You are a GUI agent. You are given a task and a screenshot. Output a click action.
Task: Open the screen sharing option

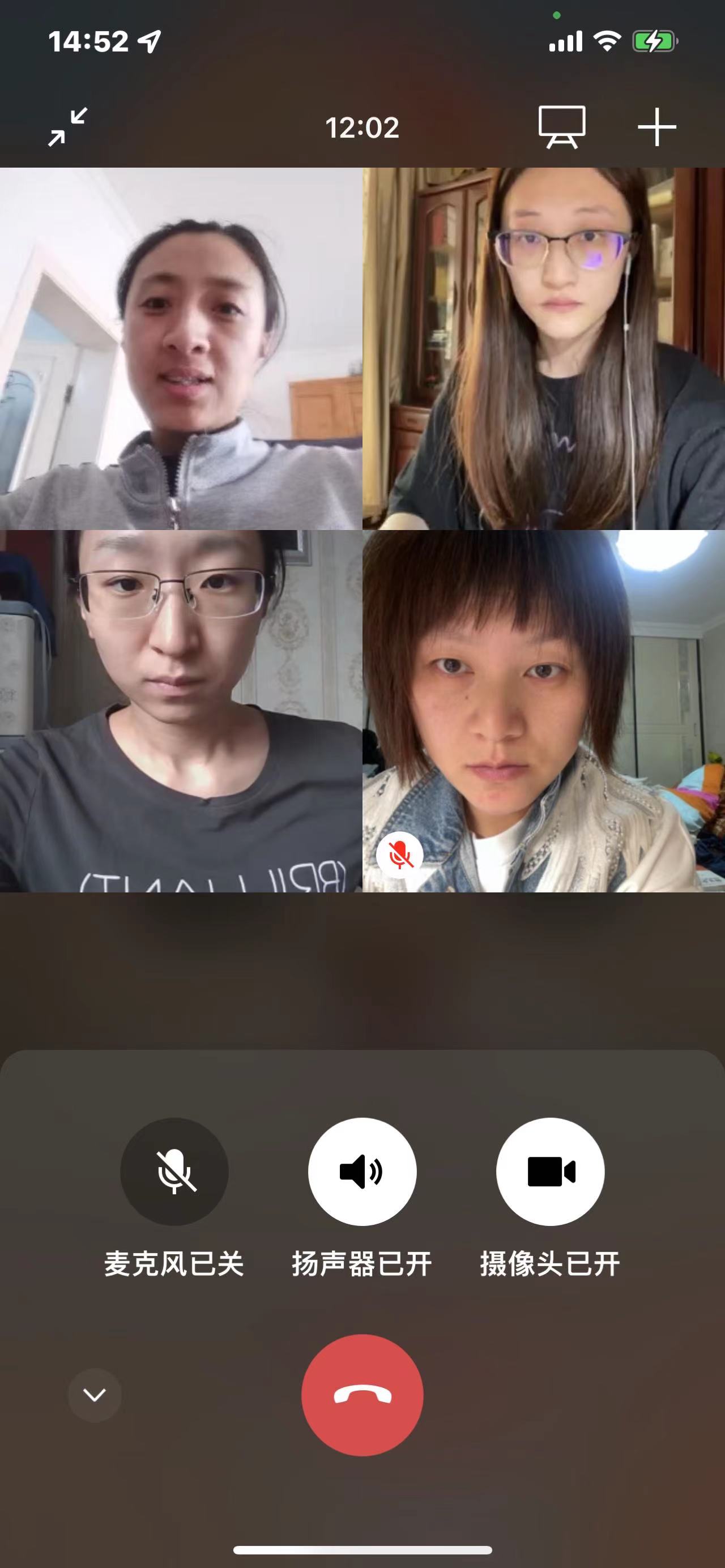tap(561, 127)
